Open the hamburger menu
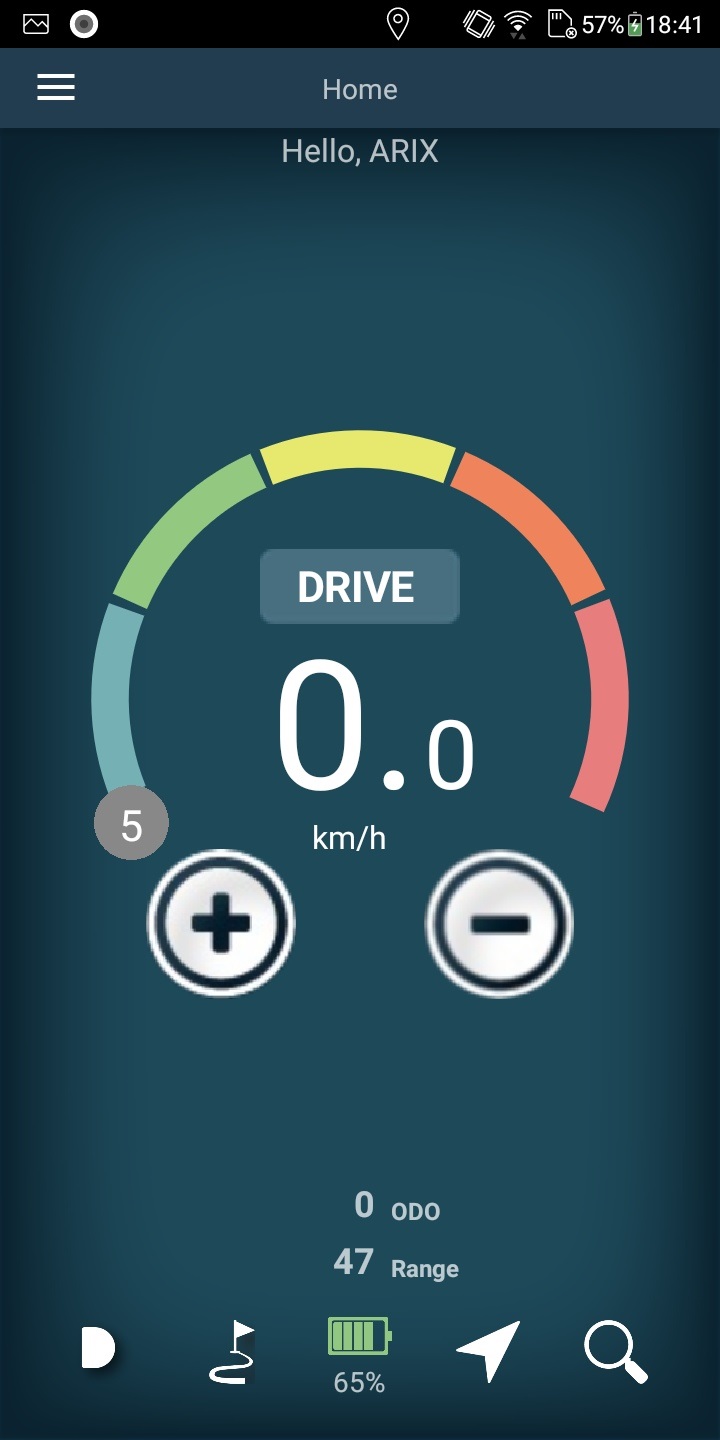 pyautogui.click(x=56, y=88)
